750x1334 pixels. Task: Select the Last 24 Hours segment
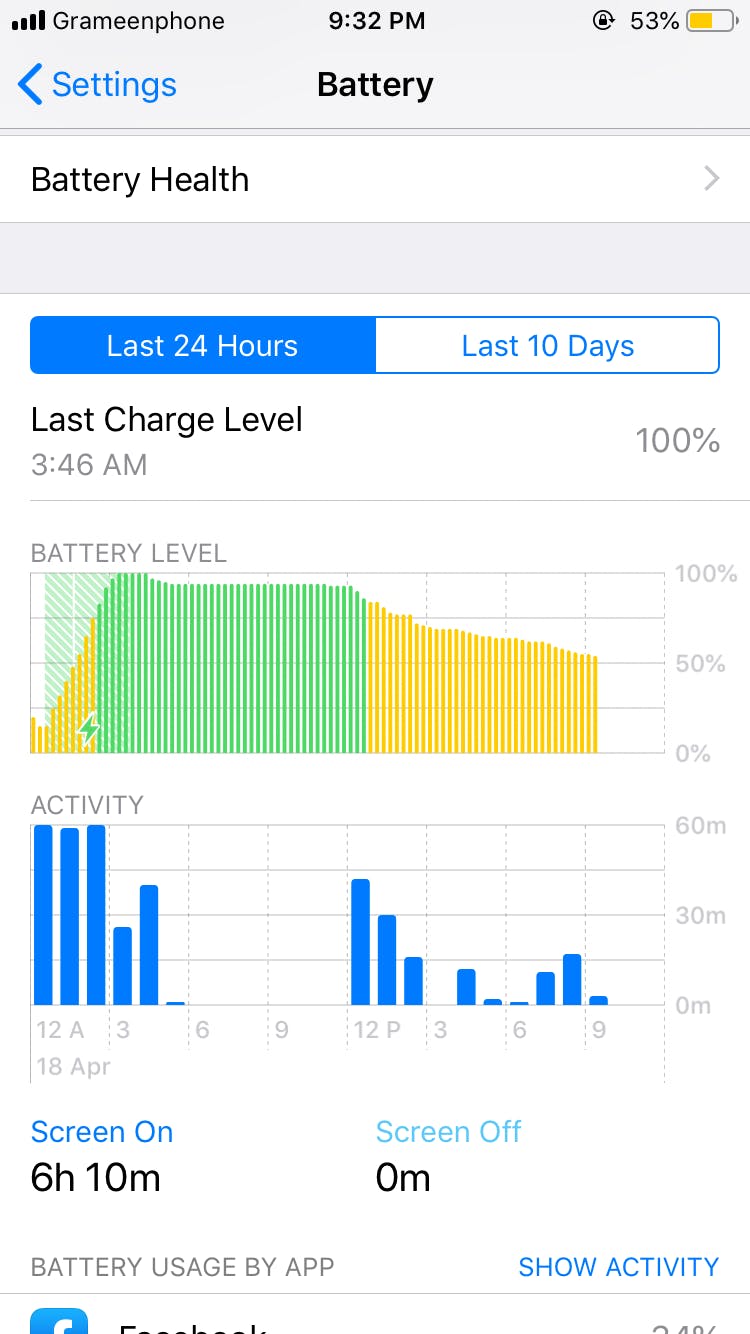[203, 346]
